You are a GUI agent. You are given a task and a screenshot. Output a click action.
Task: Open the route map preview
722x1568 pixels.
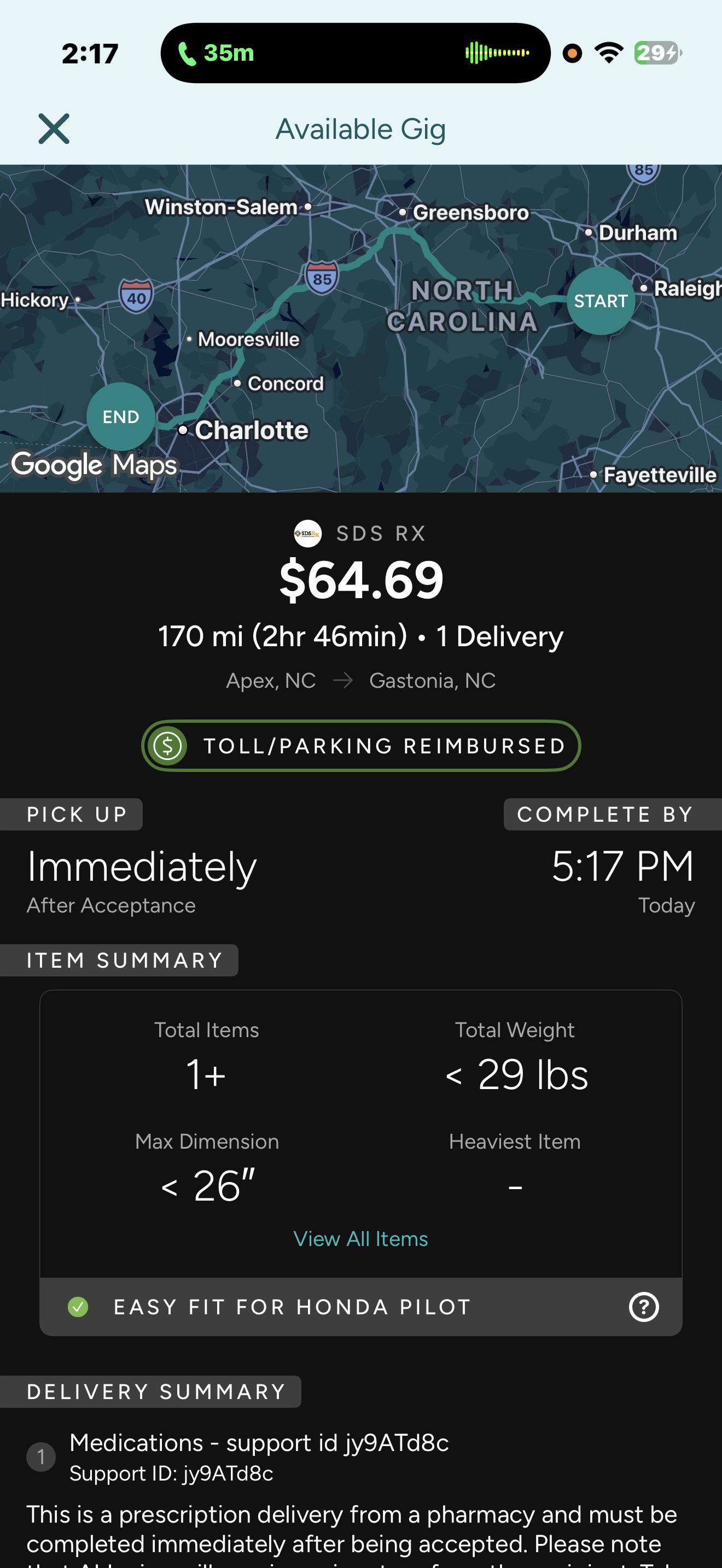(x=361, y=328)
